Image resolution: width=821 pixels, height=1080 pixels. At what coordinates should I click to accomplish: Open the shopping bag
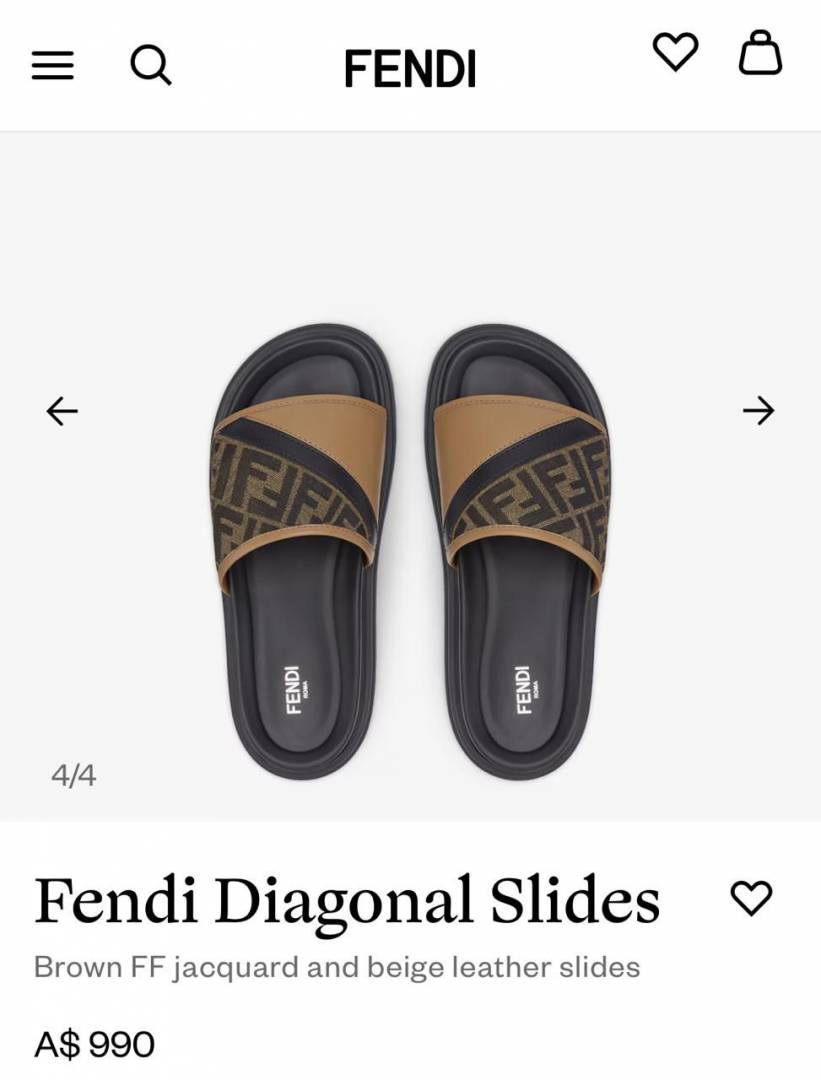coord(760,52)
